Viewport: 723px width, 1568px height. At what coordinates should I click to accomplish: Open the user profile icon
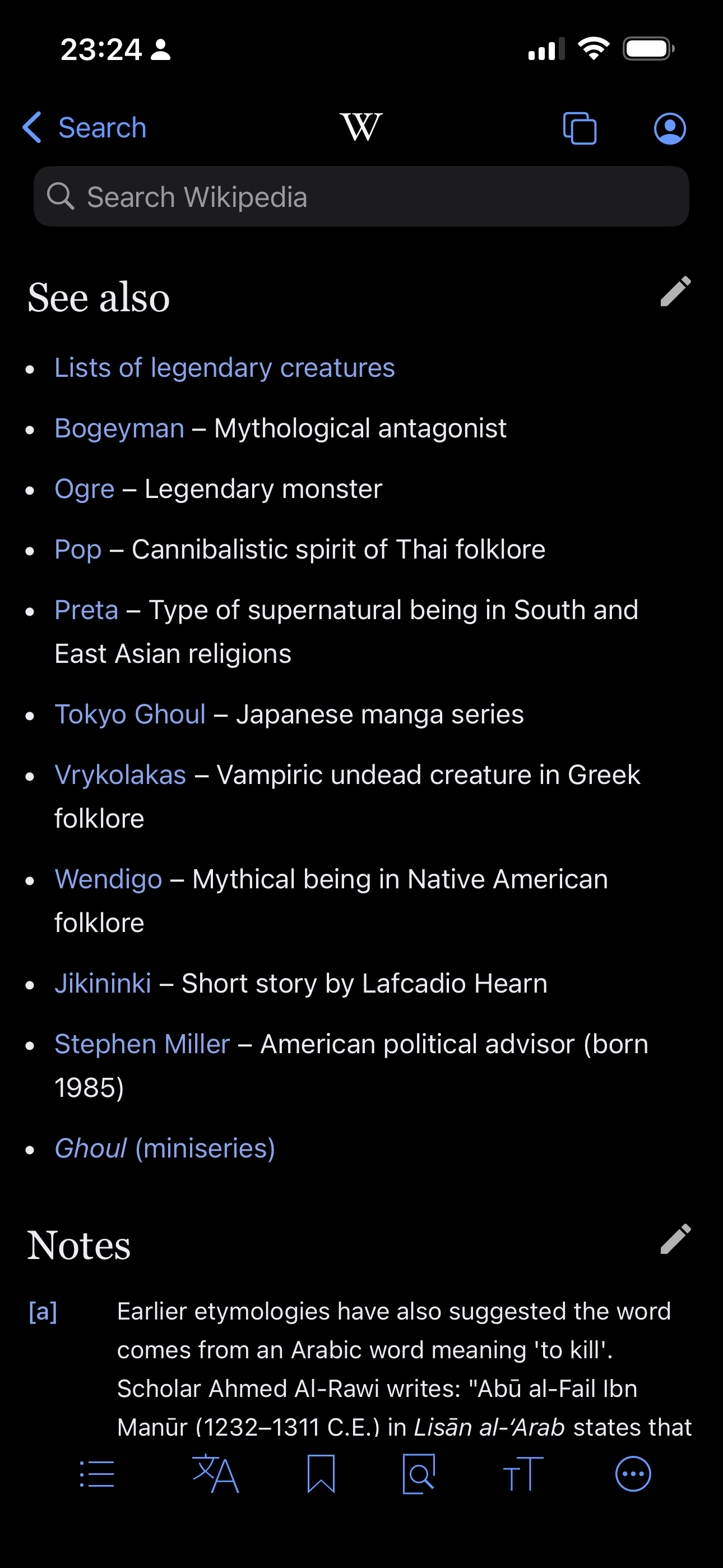click(669, 128)
